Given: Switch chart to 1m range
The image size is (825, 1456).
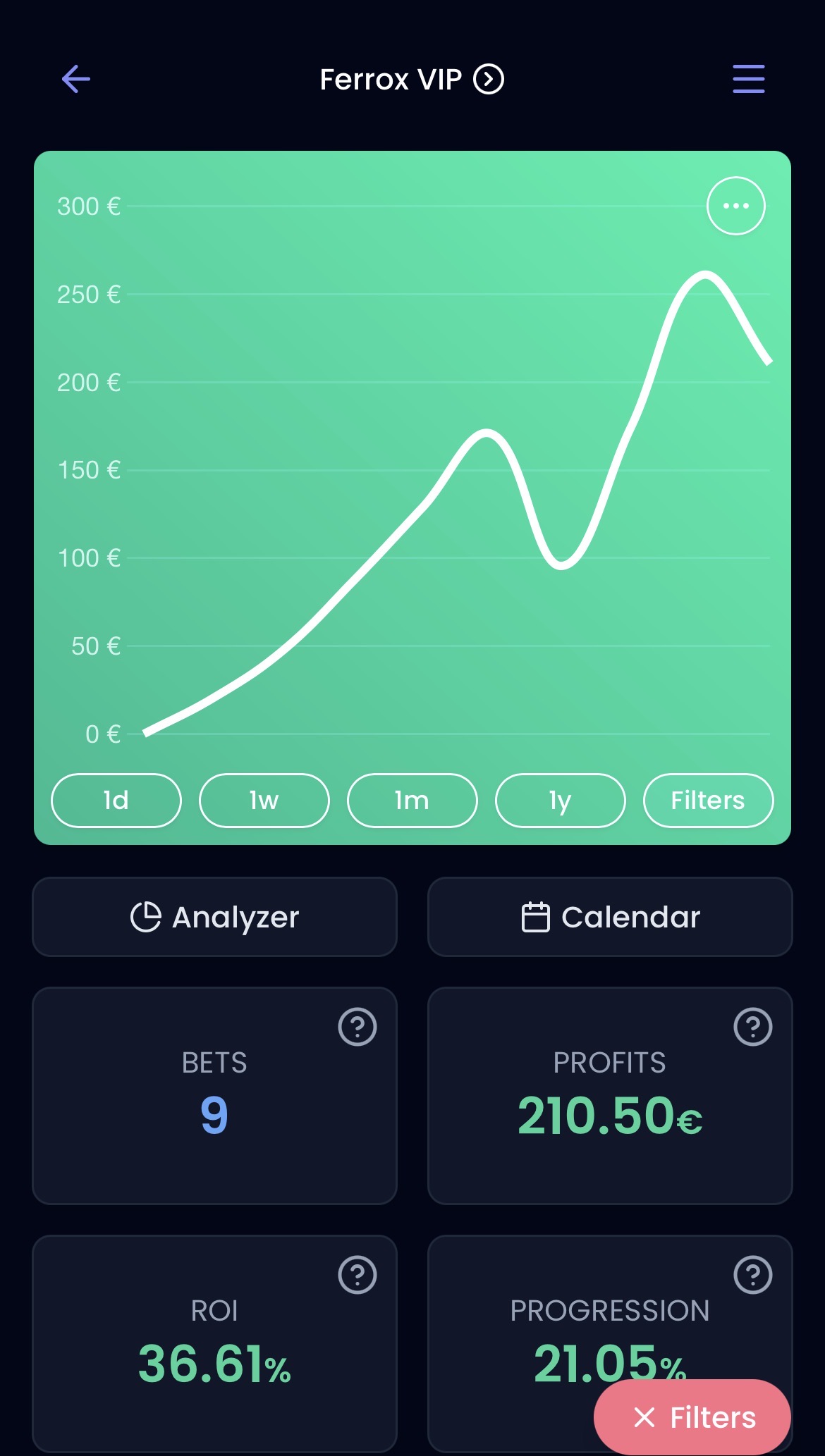Looking at the screenshot, I should point(412,801).
